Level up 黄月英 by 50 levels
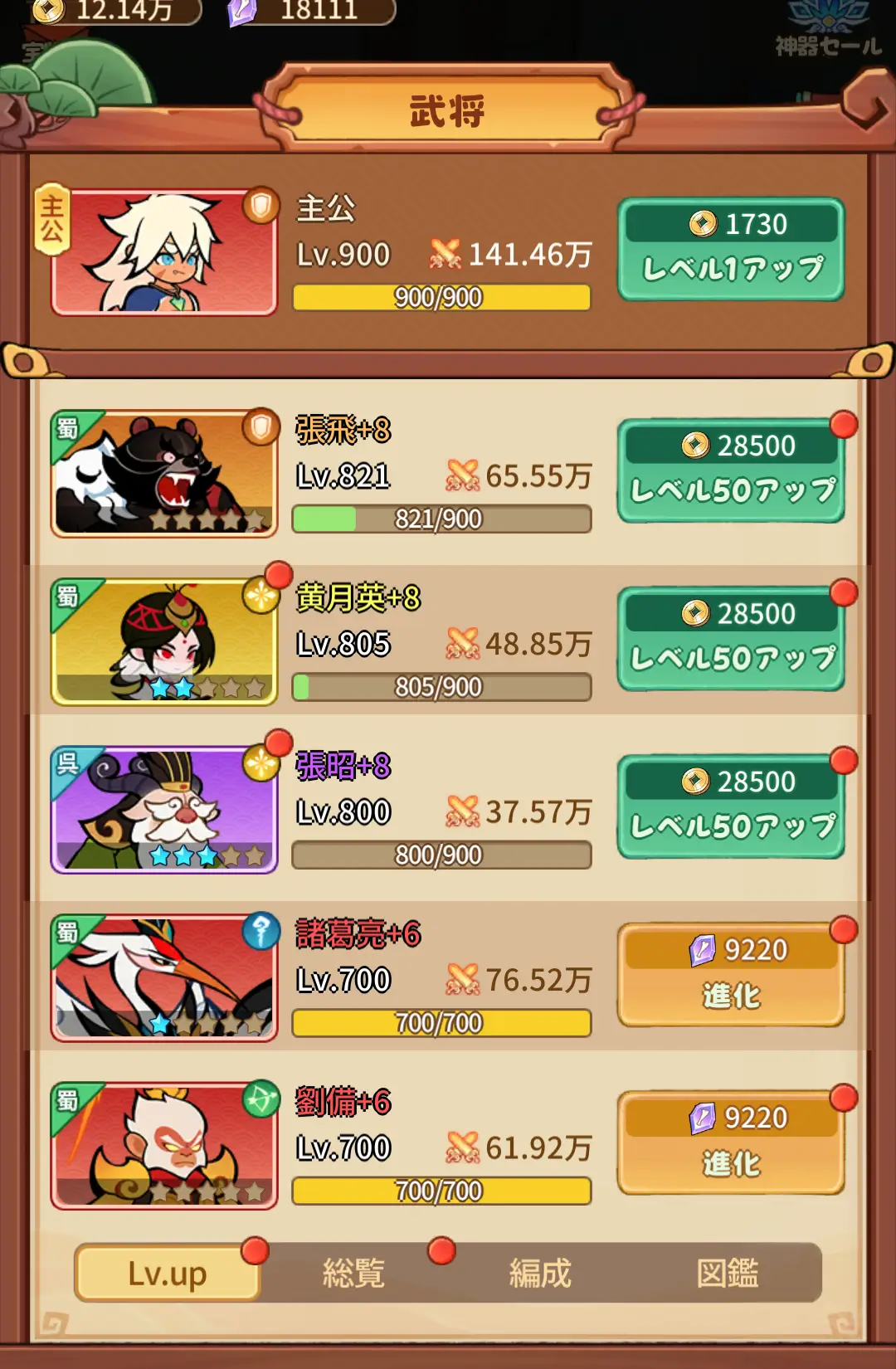896x1369 pixels. [x=731, y=639]
